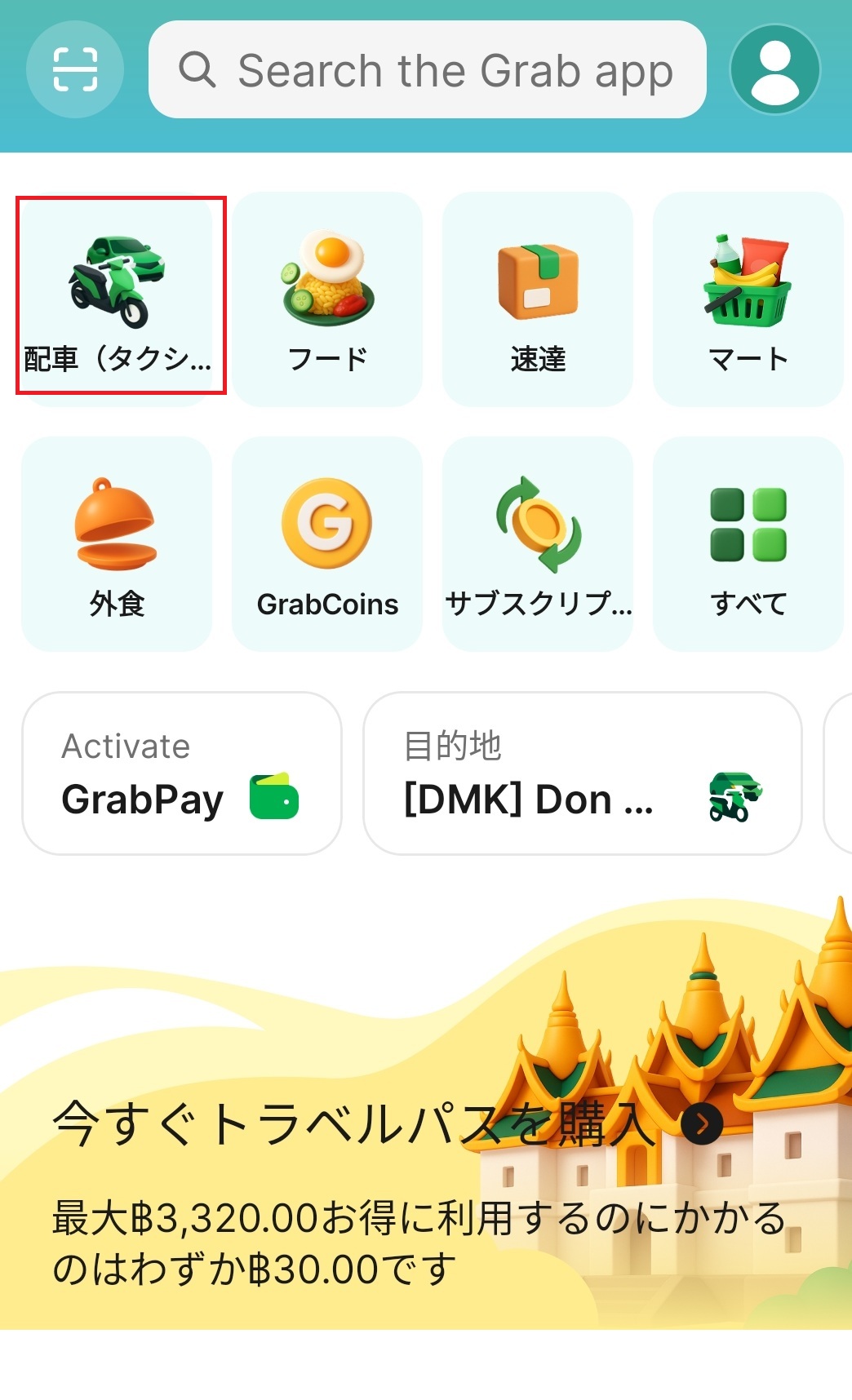Show all services with すべて
This screenshot has width=852, height=1400.
tap(748, 544)
